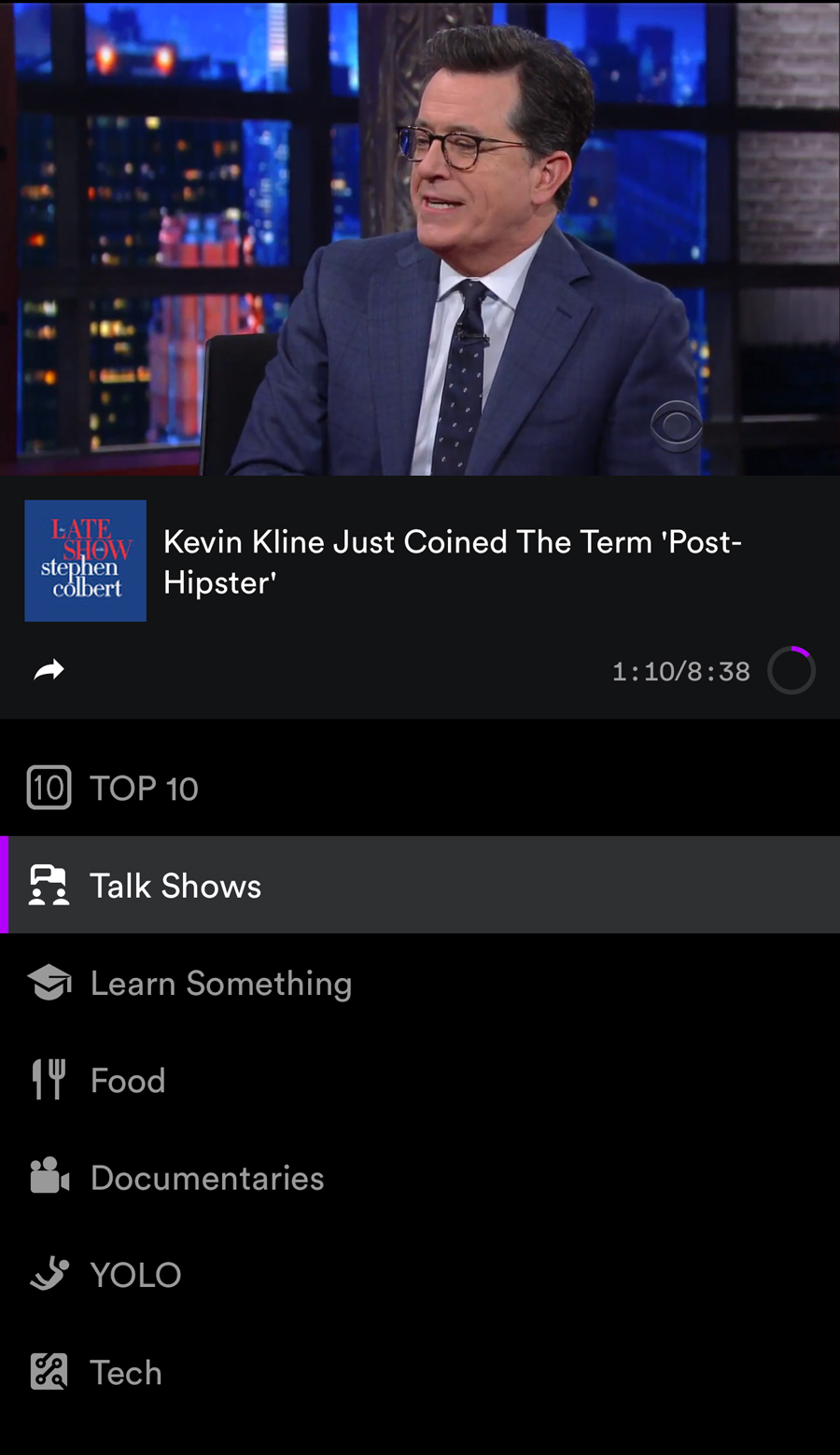Browse the Food category
The image size is (840, 1455).
tap(420, 1080)
